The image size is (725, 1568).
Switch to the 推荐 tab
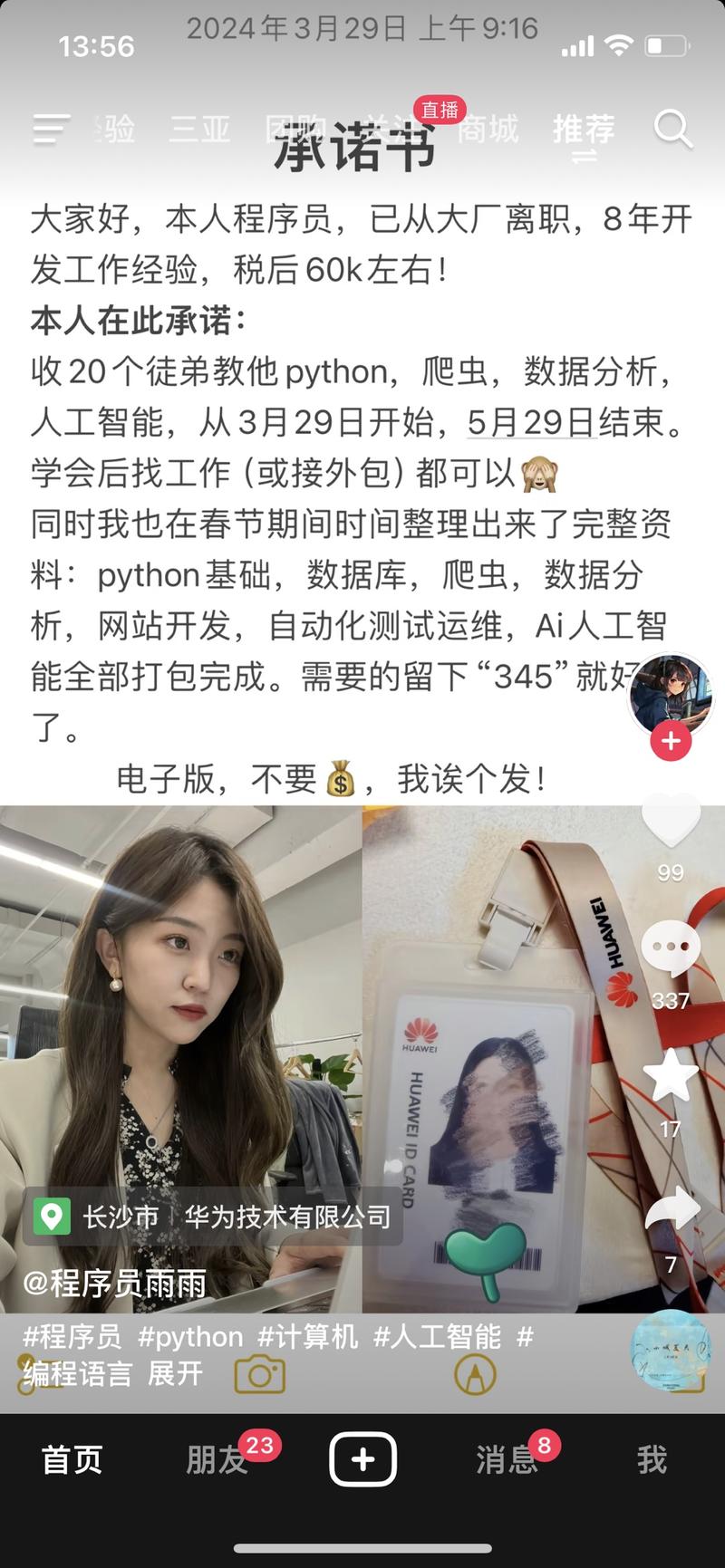point(584,130)
